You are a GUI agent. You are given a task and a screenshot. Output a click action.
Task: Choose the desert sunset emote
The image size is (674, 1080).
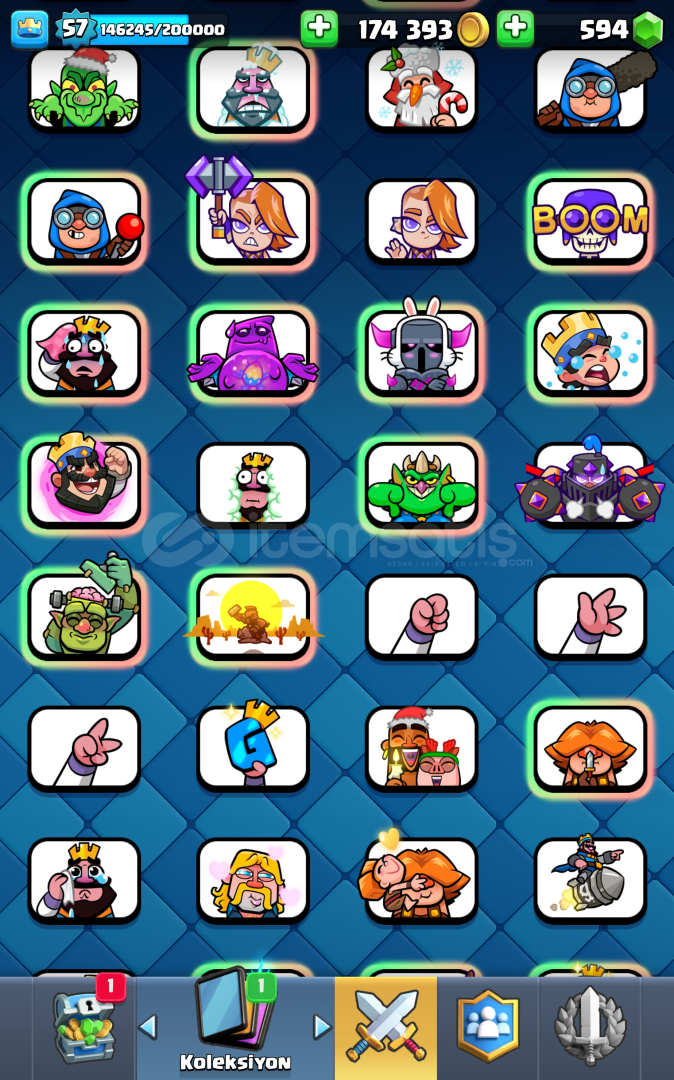(253, 616)
